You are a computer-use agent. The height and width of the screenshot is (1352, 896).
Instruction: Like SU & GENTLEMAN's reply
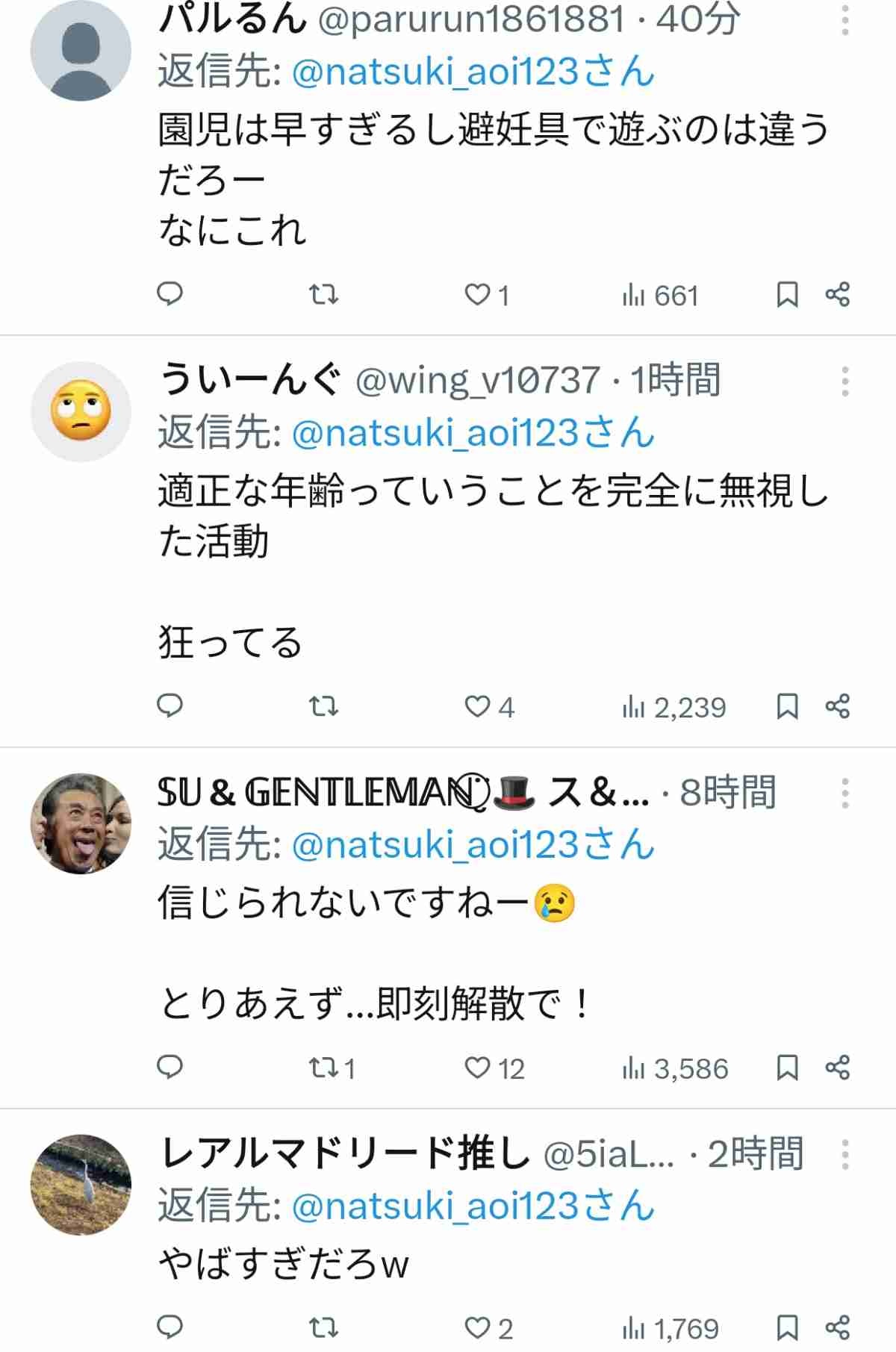pyautogui.click(x=477, y=1068)
